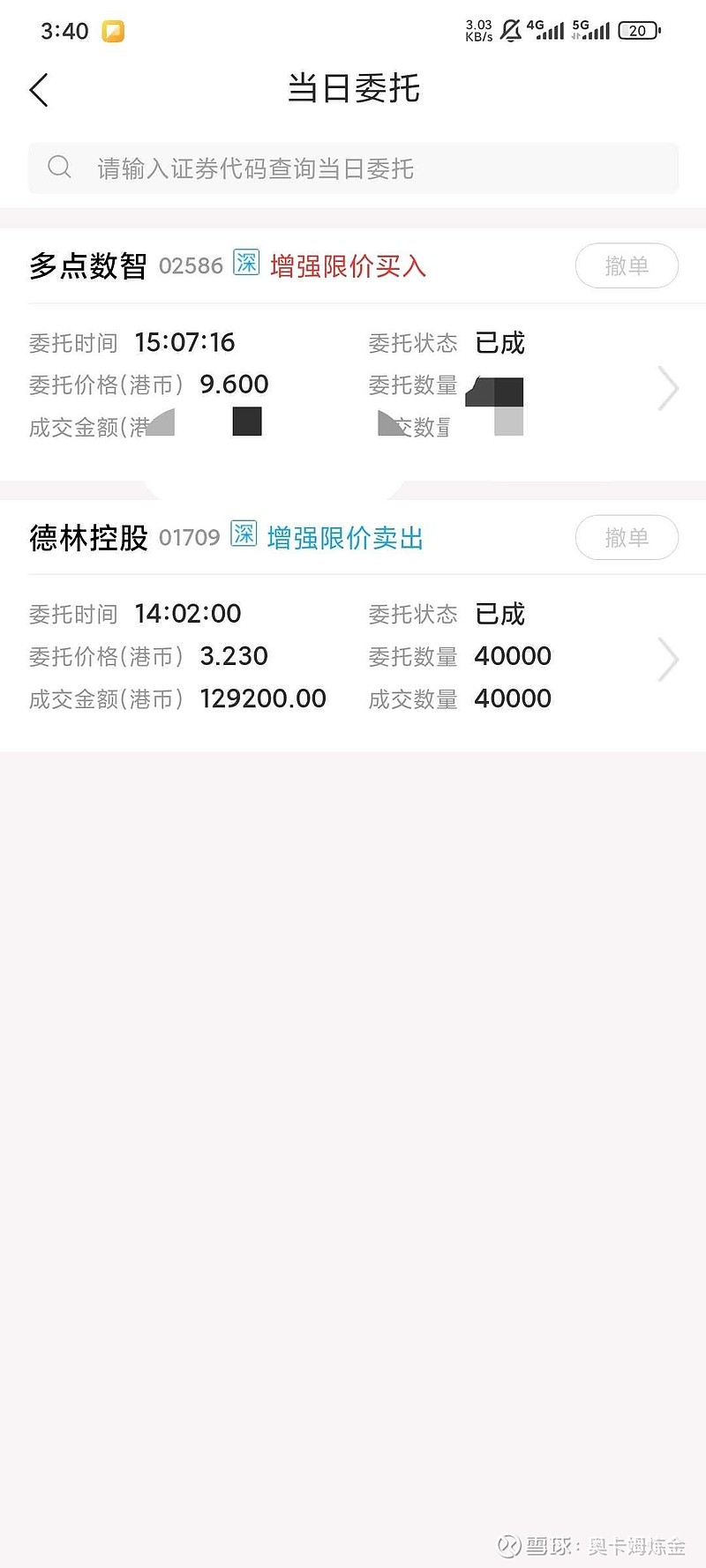Image resolution: width=706 pixels, height=1568 pixels.
Task: Tap 撤单 for the 德林控股 order
Action: pyautogui.click(x=627, y=537)
